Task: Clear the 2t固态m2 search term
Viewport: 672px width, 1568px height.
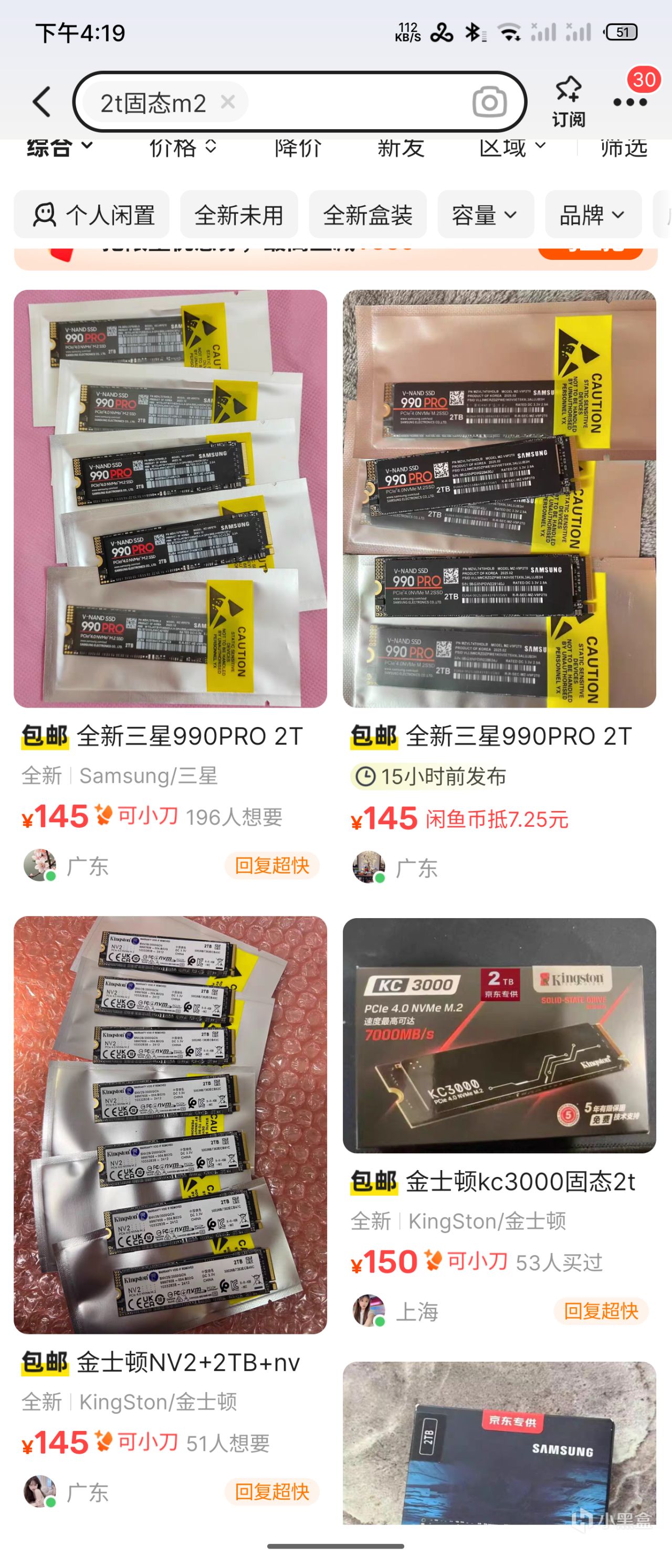Action: click(x=228, y=102)
